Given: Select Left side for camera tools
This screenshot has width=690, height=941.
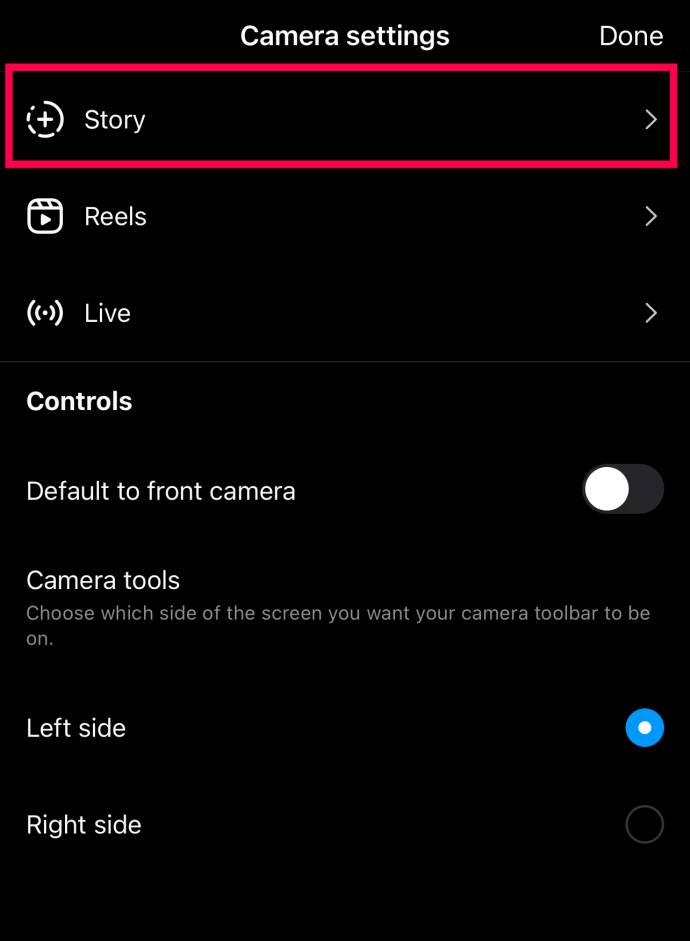Looking at the screenshot, I should [644, 728].
